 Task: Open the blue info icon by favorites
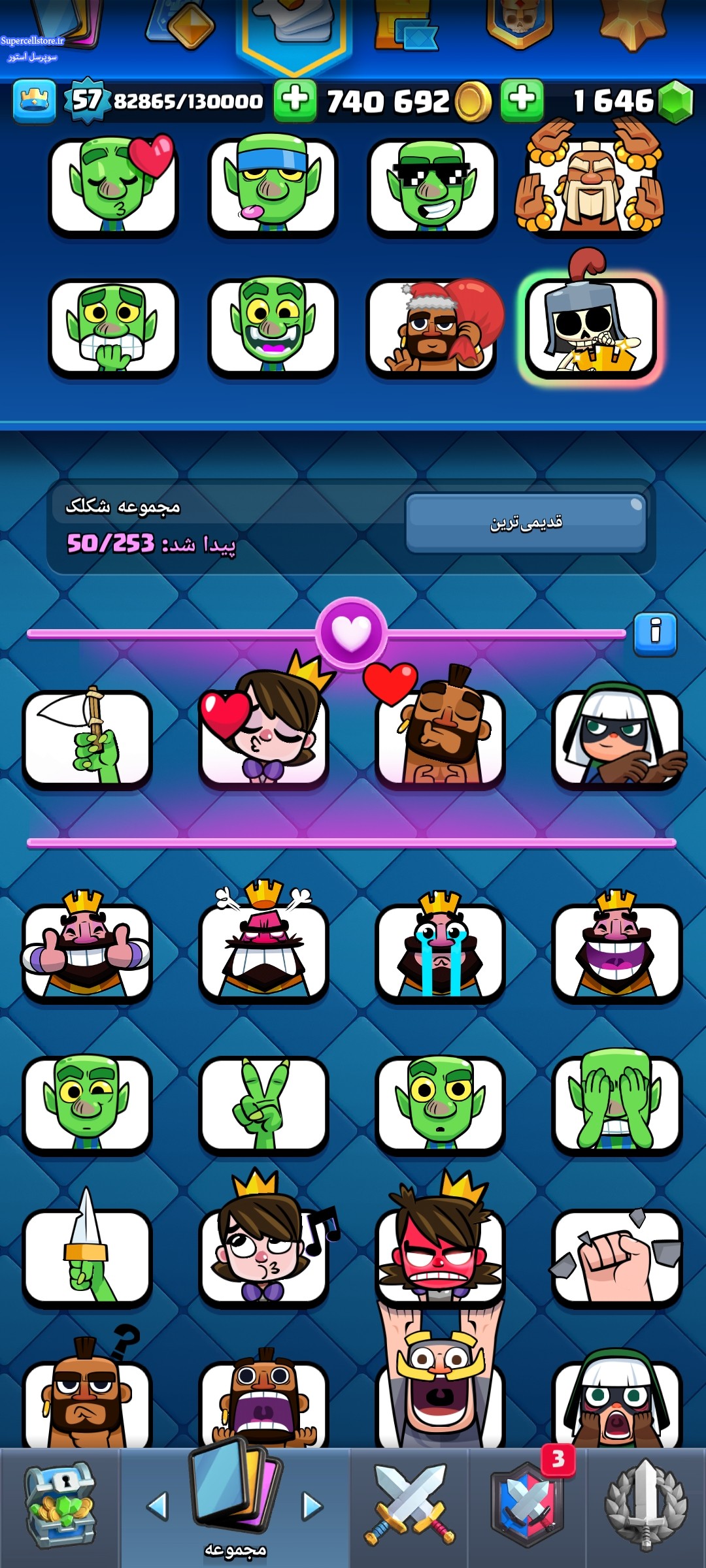655,634
